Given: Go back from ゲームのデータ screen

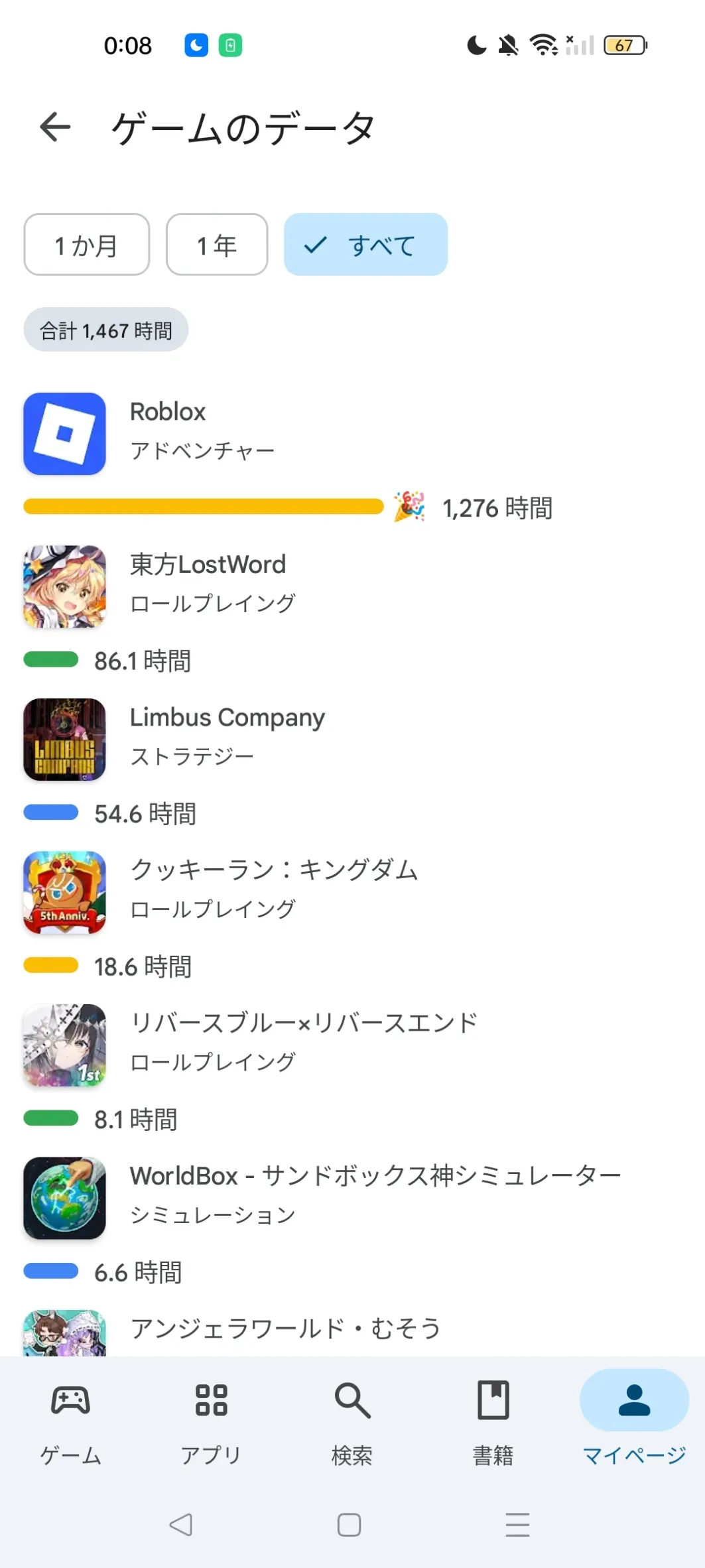Looking at the screenshot, I should [55, 127].
